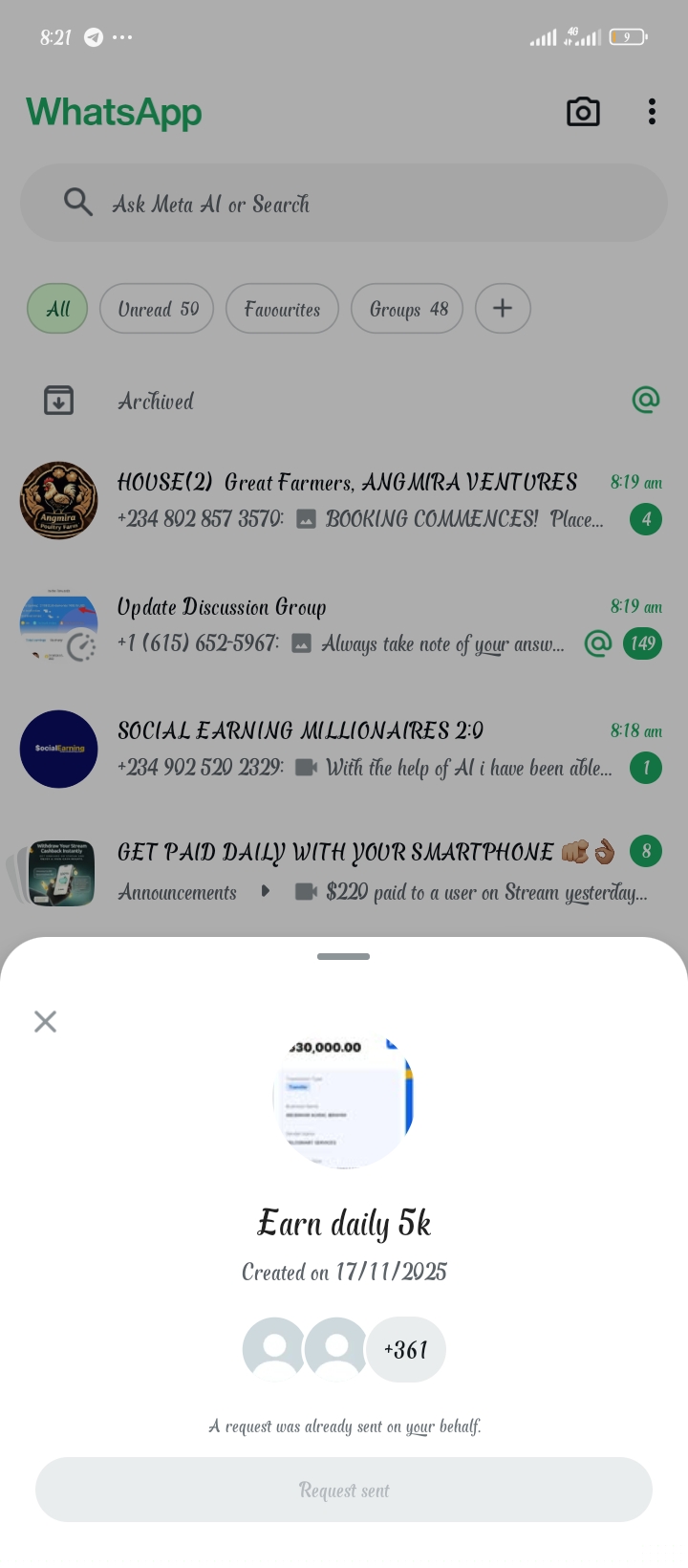The height and width of the screenshot is (1568, 688).
Task: Add a new list with plus chip
Action: click(x=503, y=309)
